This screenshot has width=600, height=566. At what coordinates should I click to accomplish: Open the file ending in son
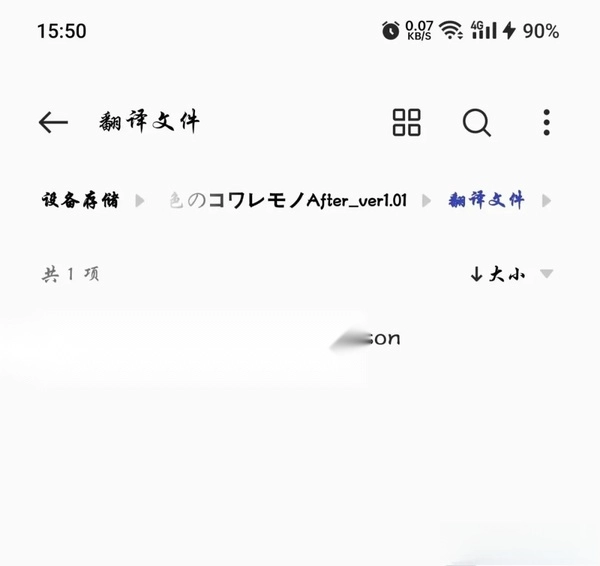pyautogui.click(x=300, y=340)
